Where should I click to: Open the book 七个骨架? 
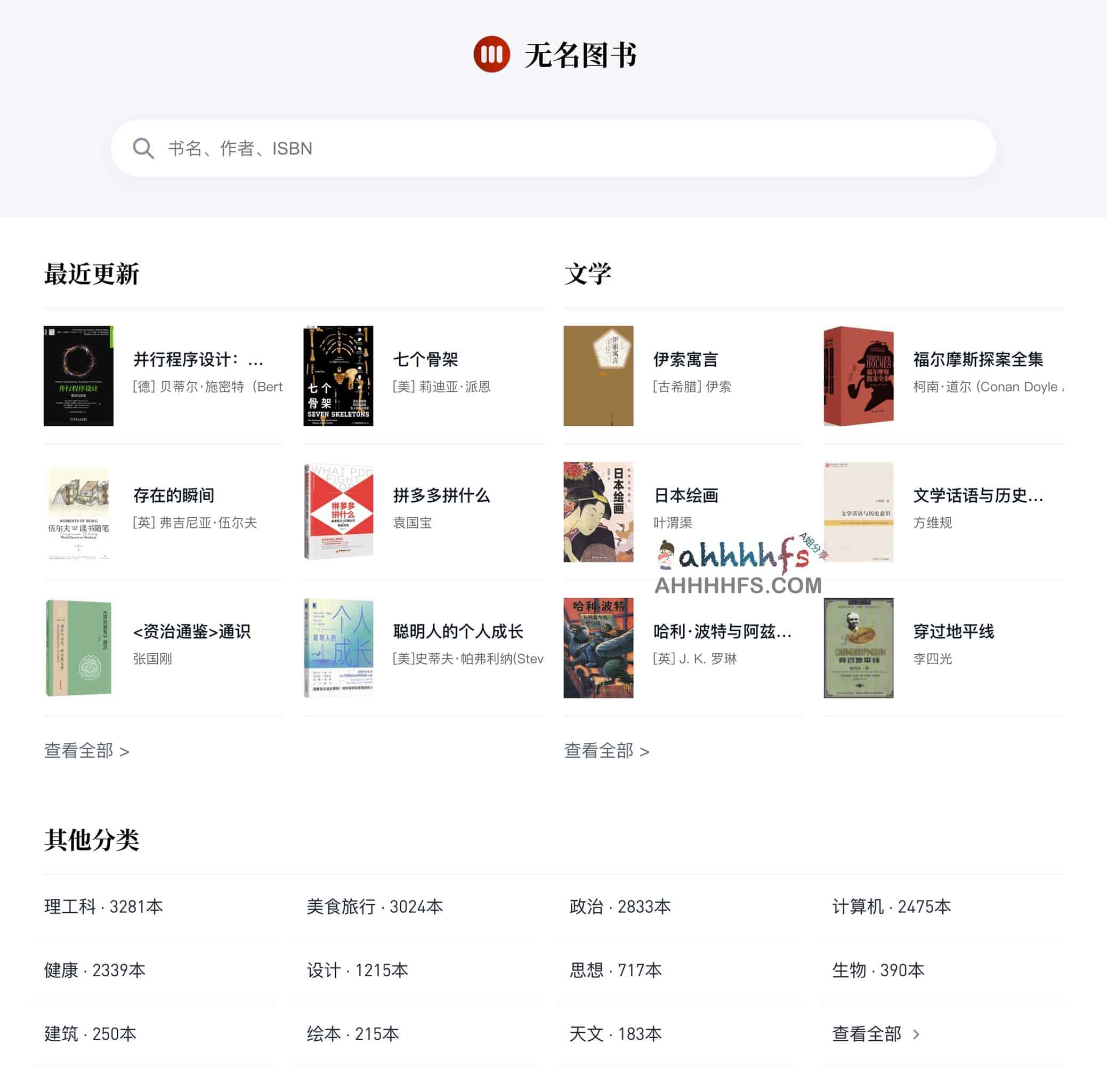coord(425,359)
